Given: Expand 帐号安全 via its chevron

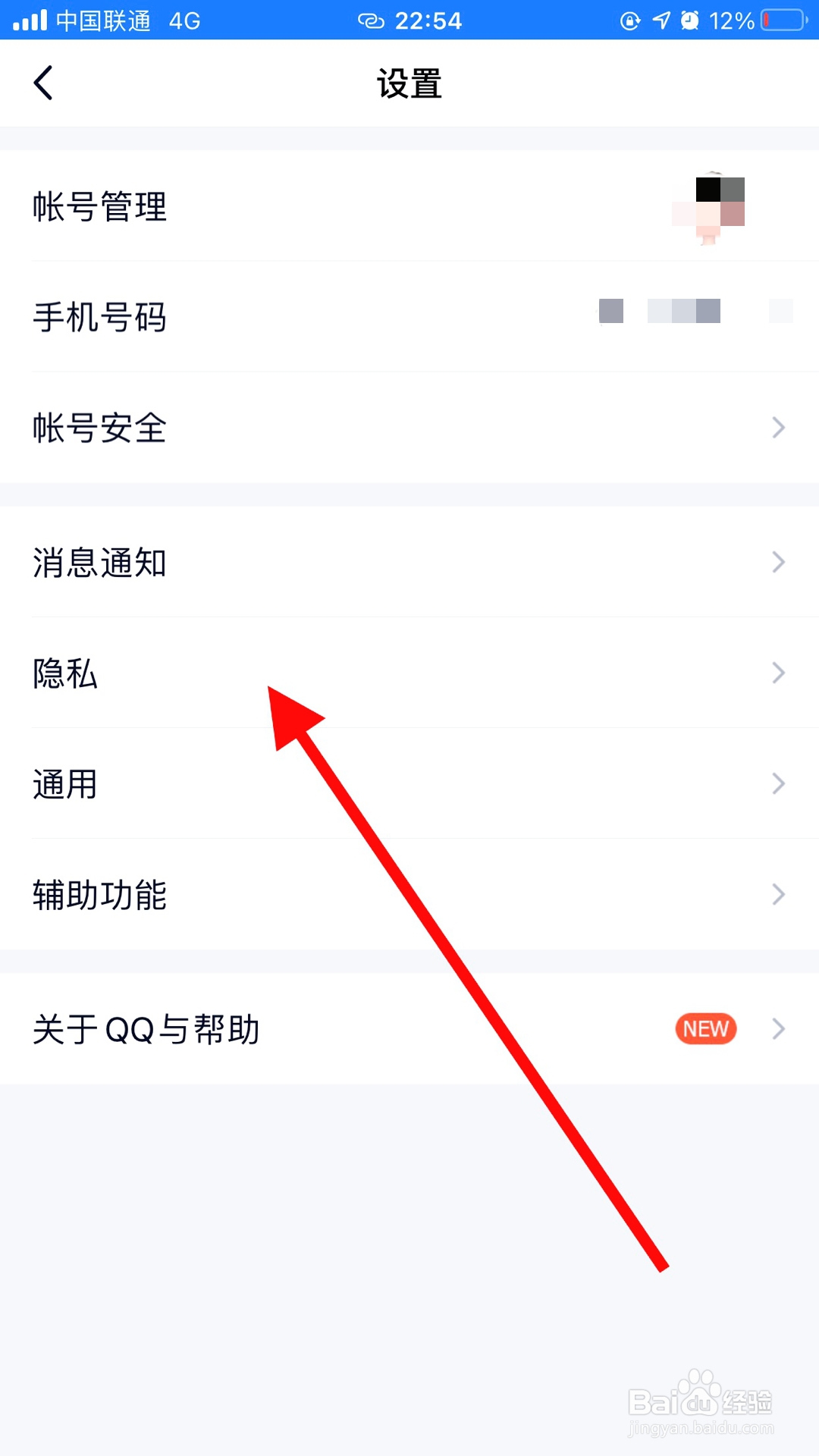Looking at the screenshot, I should [x=777, y=428].
